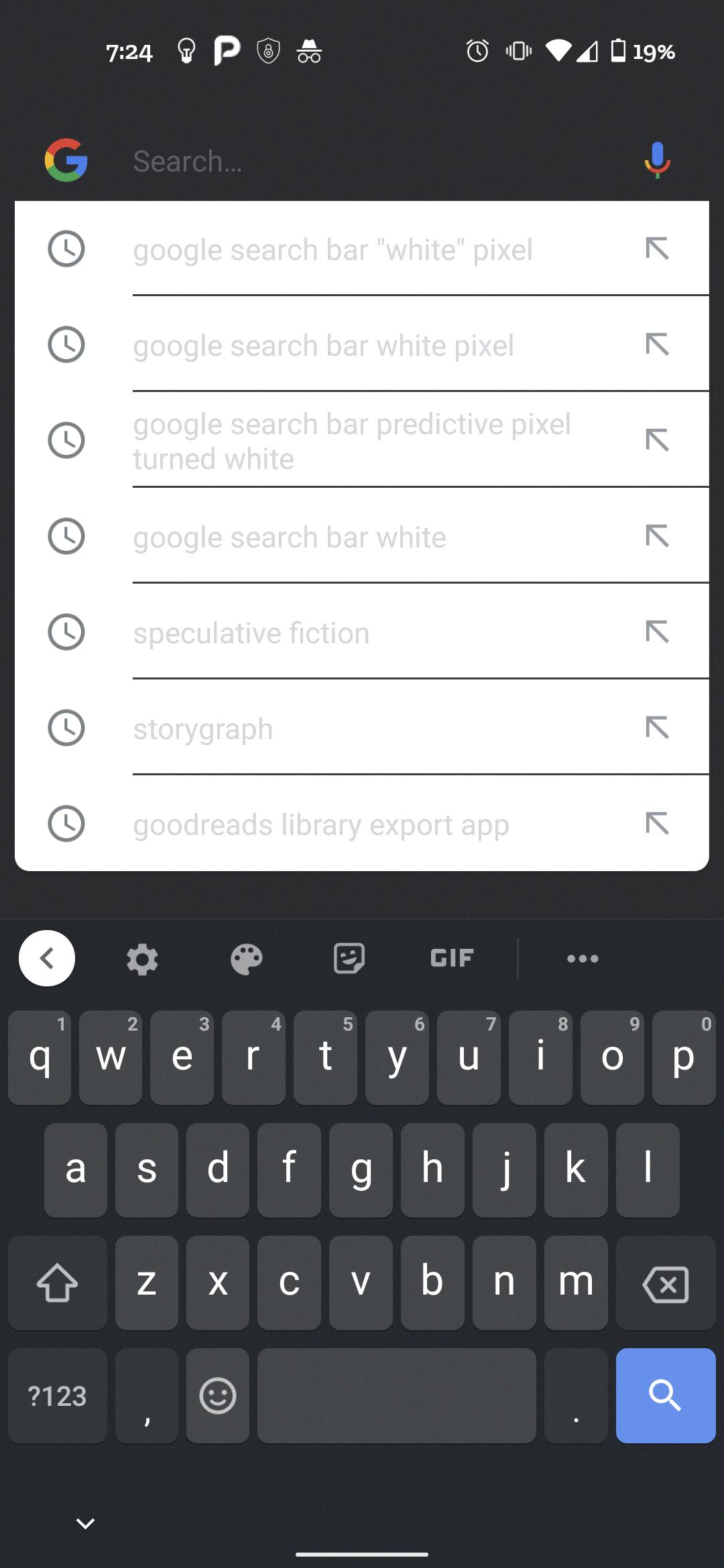Image resolution: width=724 pixels, height=1568 pixels.
Task: Fill search box with 'storygraph' via arrow
Action: 657,728
